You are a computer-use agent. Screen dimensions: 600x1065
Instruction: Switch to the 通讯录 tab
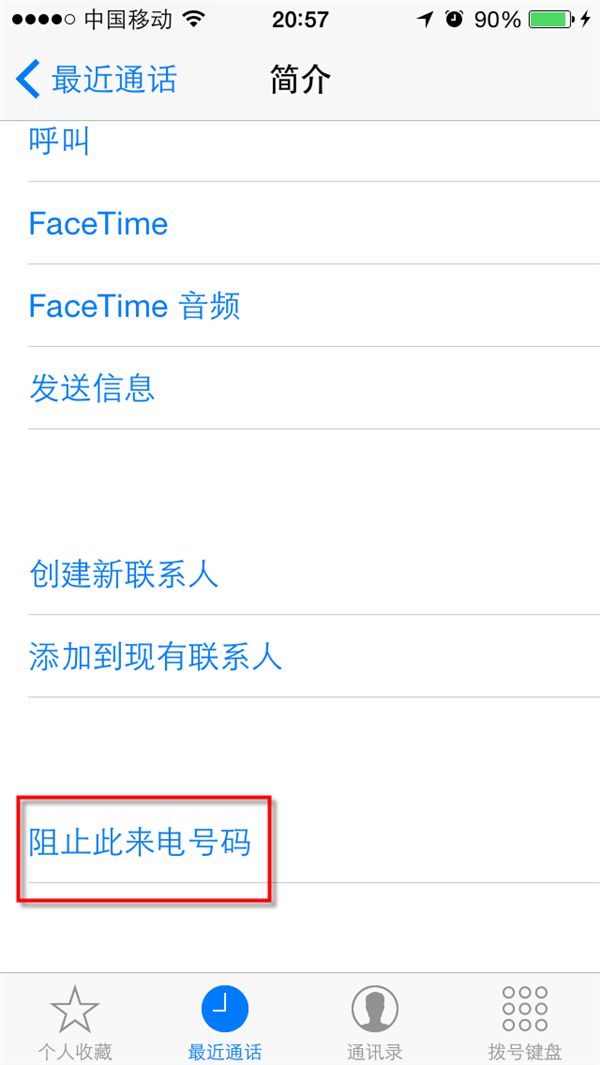click(x=375, y=1022)
